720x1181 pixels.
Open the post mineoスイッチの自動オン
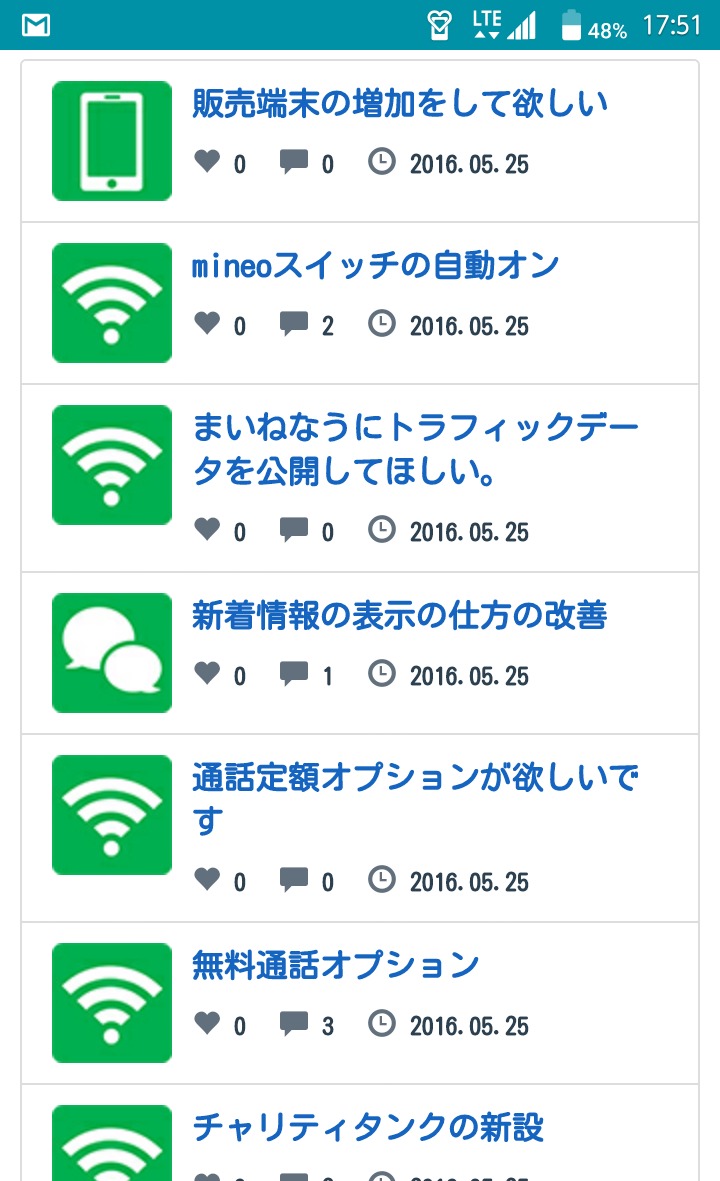[375, 266]
